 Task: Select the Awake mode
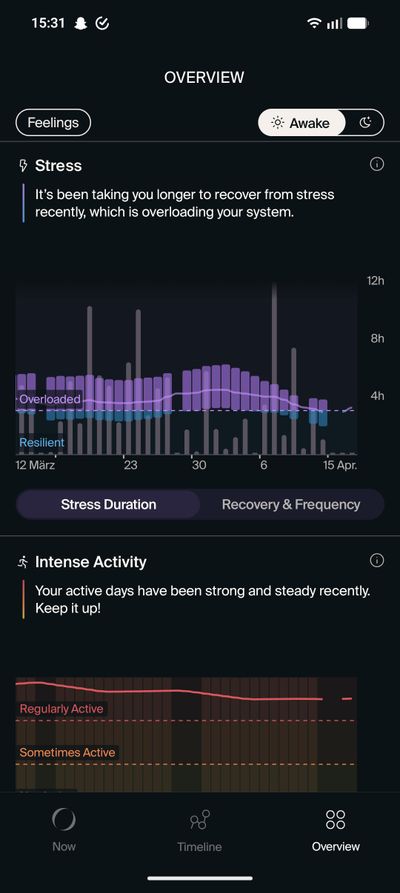coord(301,122)
